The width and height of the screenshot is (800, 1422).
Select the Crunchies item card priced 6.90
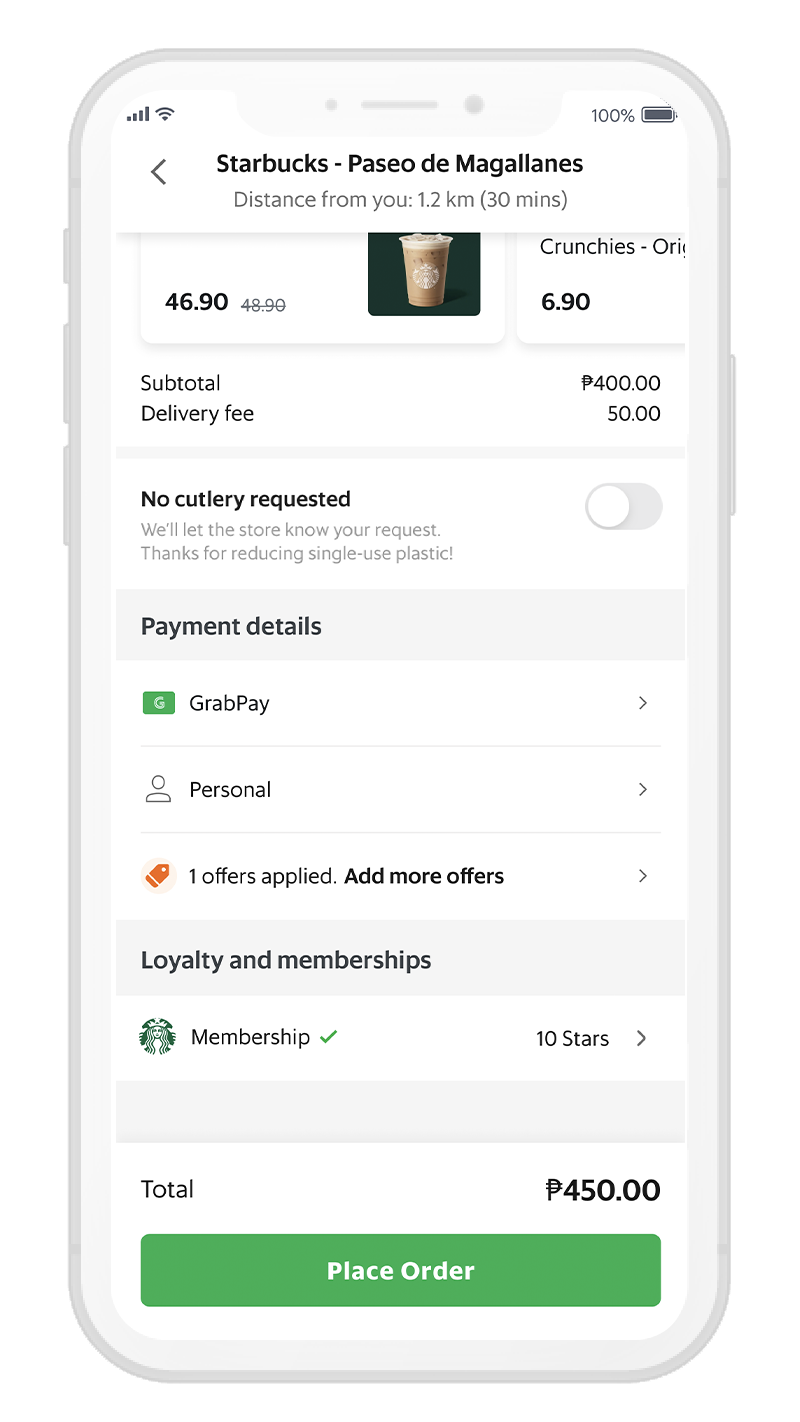600,287
